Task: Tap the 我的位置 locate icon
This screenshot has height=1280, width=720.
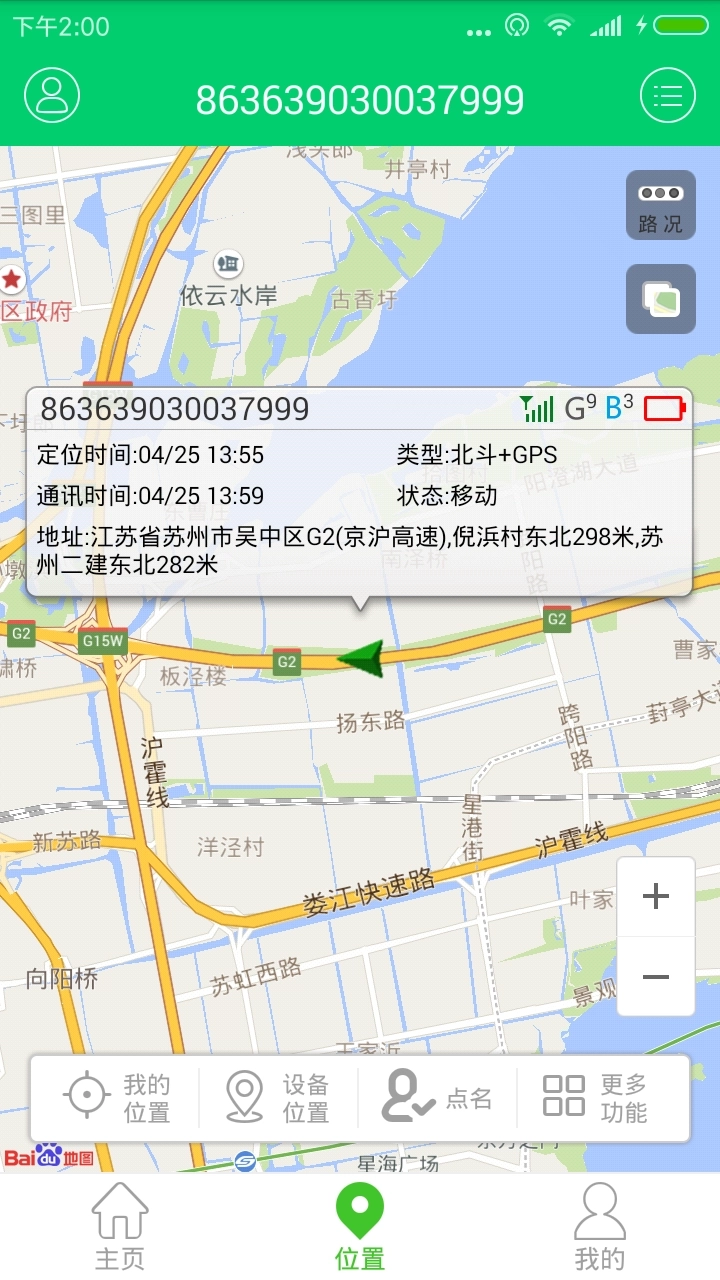Action: coord(89,1094)
